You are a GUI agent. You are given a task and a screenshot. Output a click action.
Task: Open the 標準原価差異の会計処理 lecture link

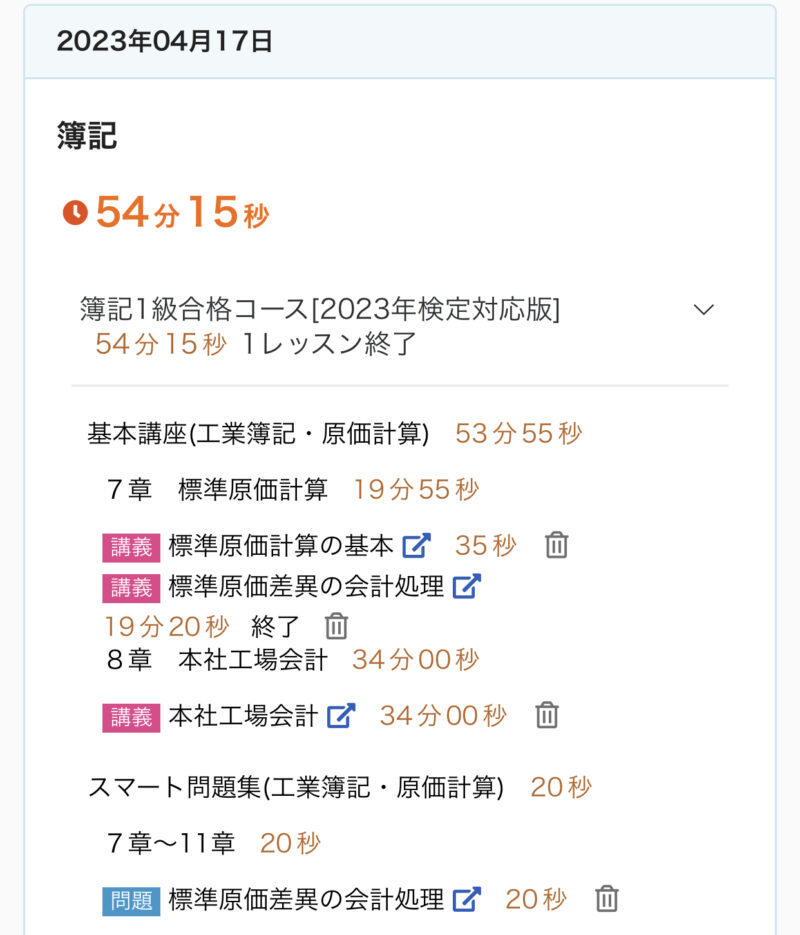(466, 586)
